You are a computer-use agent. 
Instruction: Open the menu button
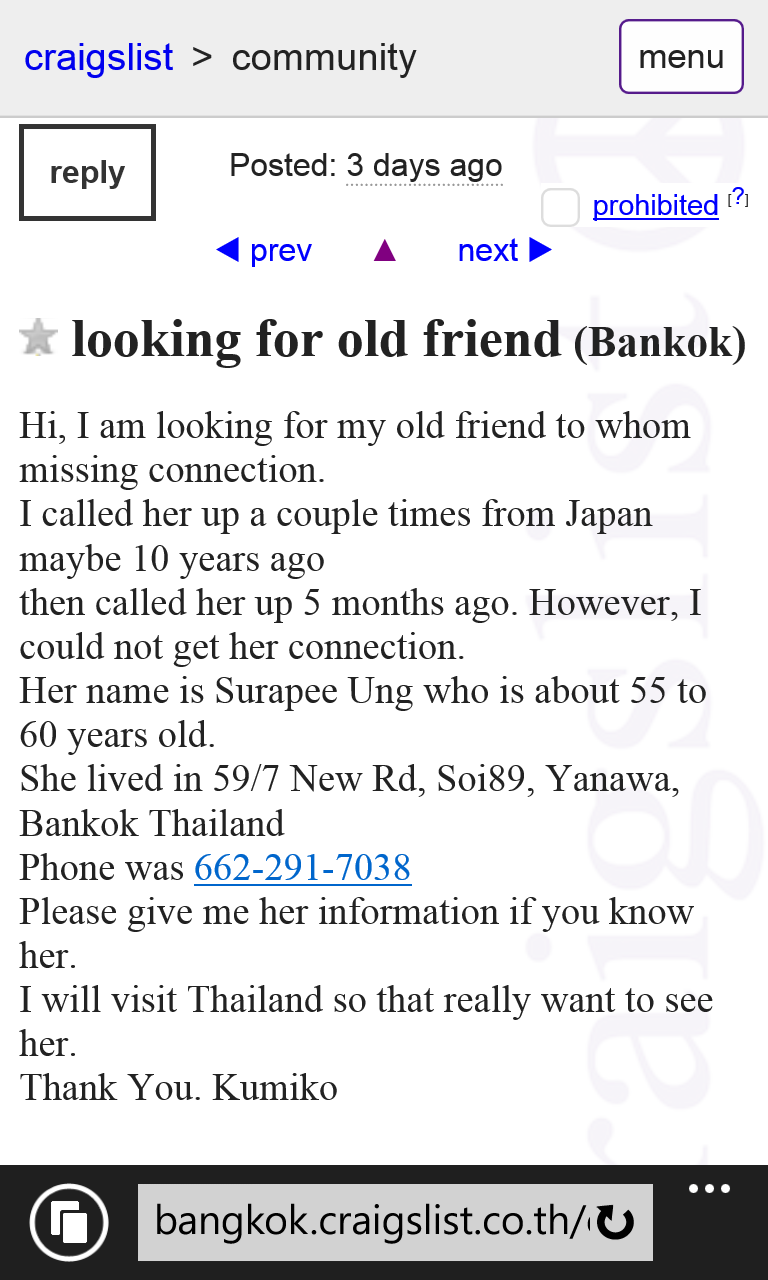pos(681,57)
